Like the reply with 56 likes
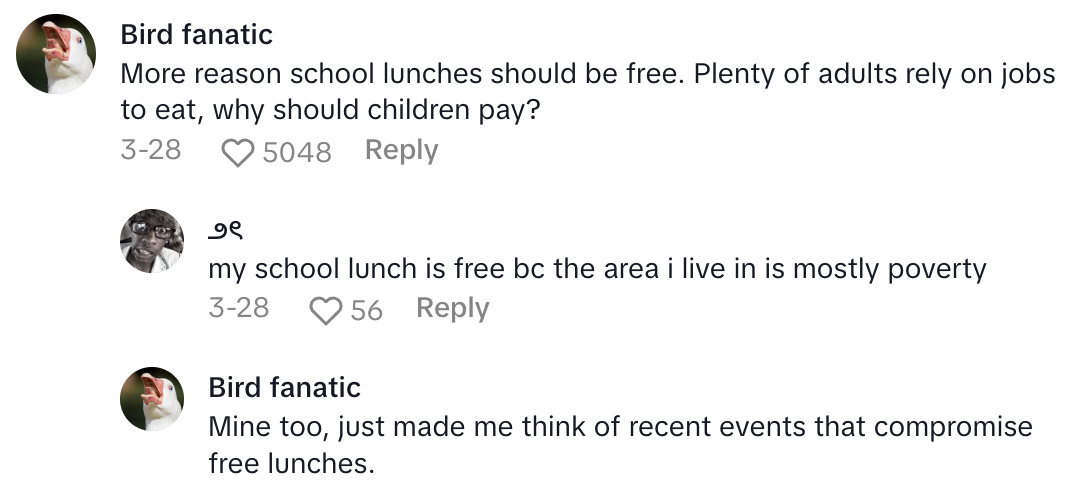 pyautogui.click(x=326, y=311)
